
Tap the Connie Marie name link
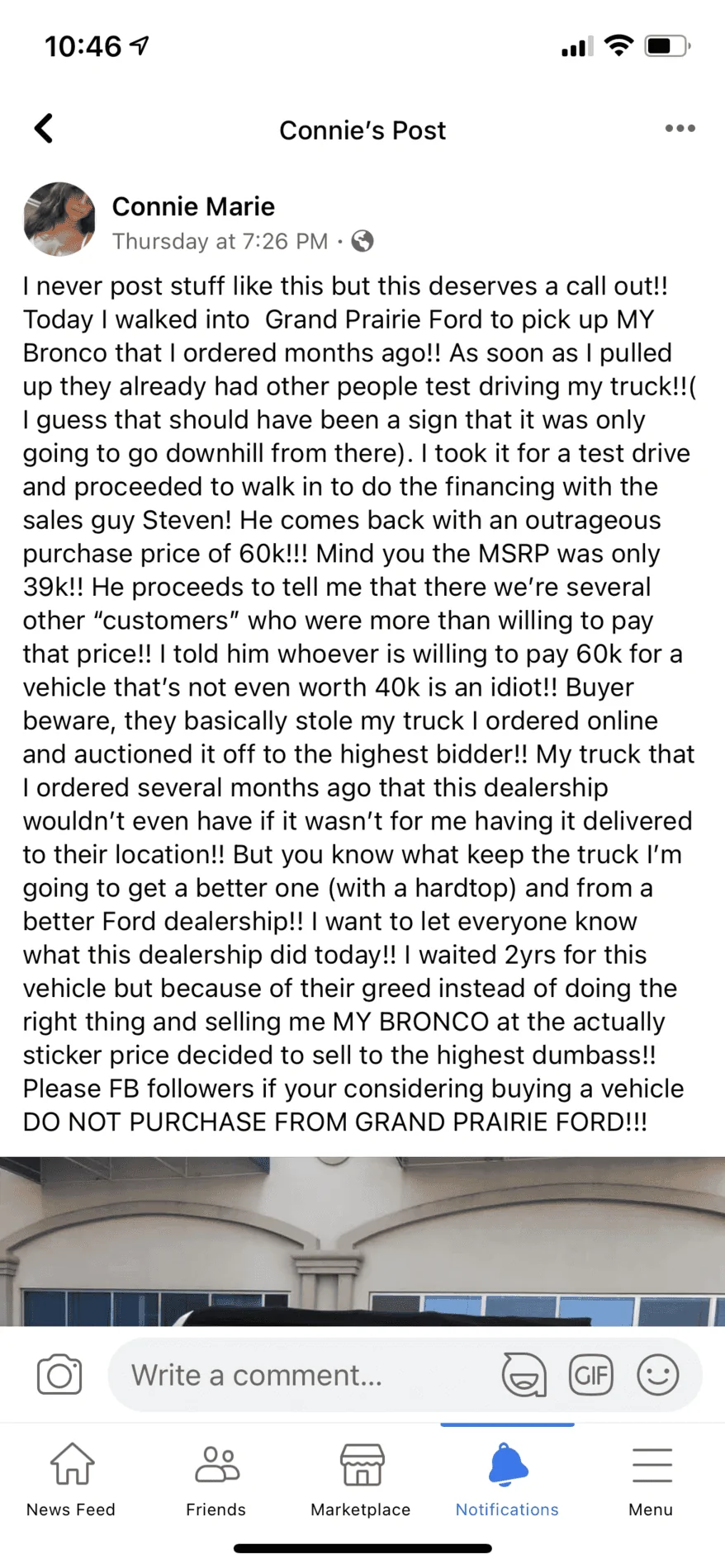[x=193, y=206]
